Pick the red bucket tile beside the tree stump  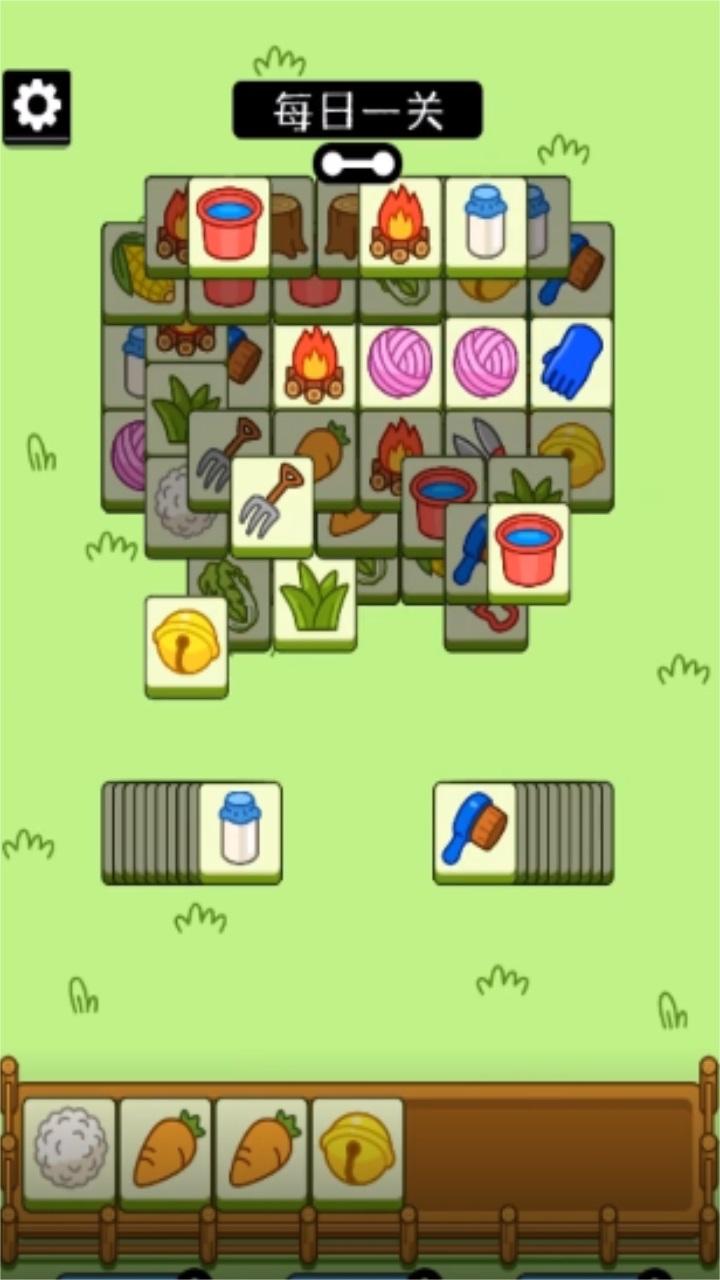coord(229,224)
